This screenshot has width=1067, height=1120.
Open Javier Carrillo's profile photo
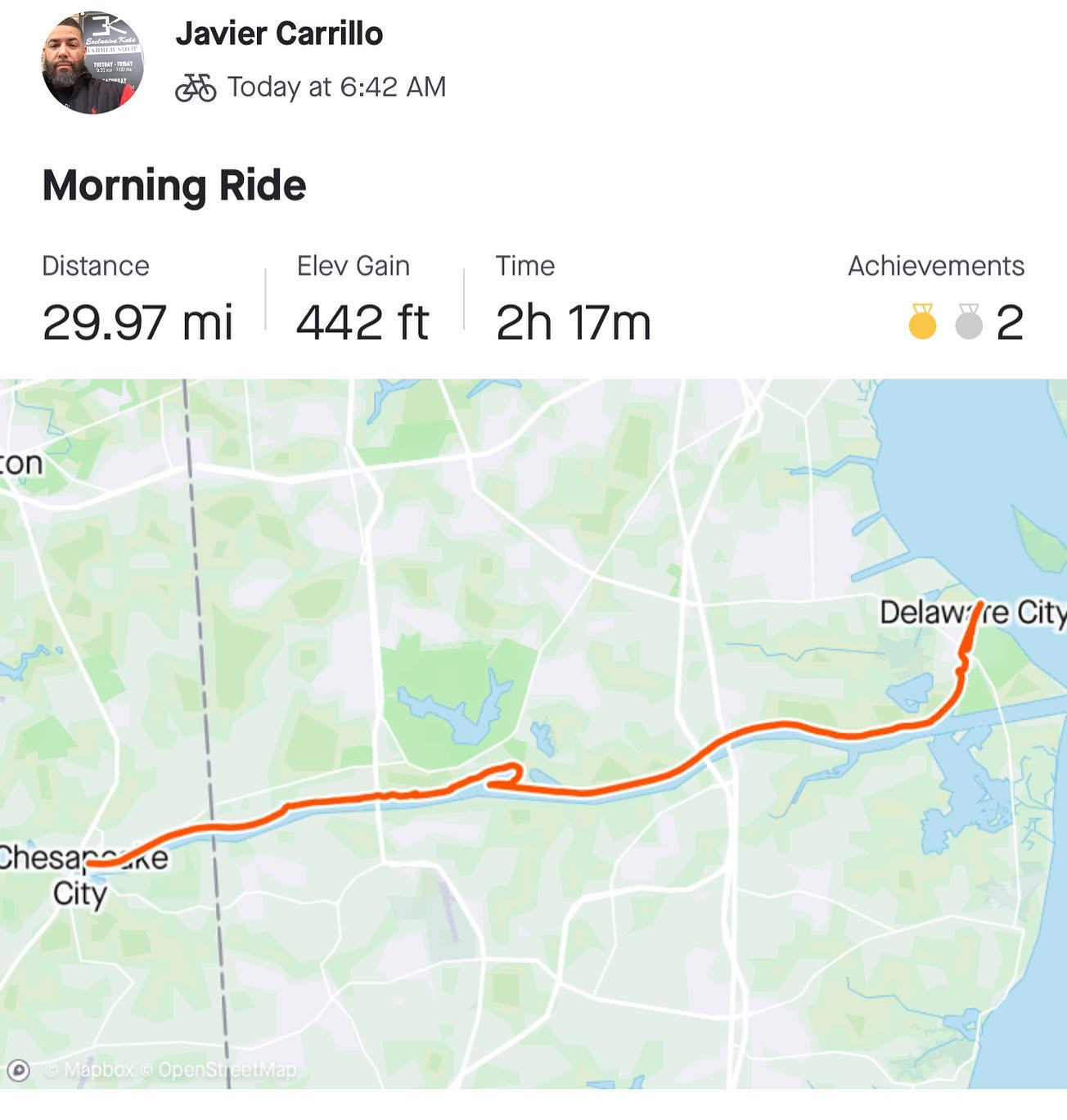tap(92, 62)
